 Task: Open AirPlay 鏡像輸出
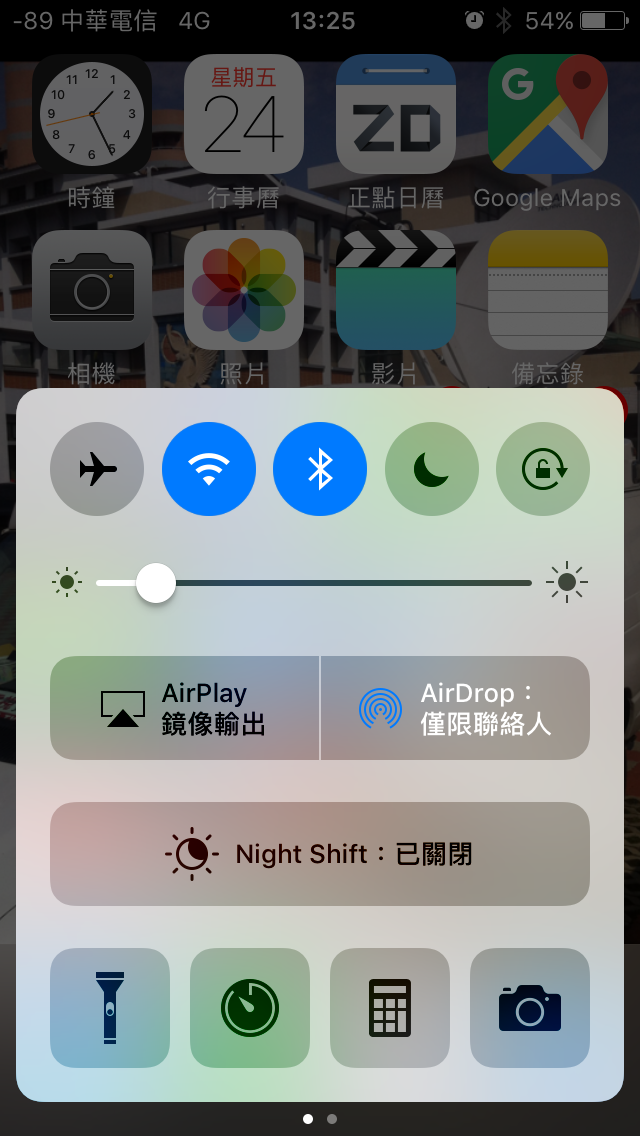click(x=185, y=708)
